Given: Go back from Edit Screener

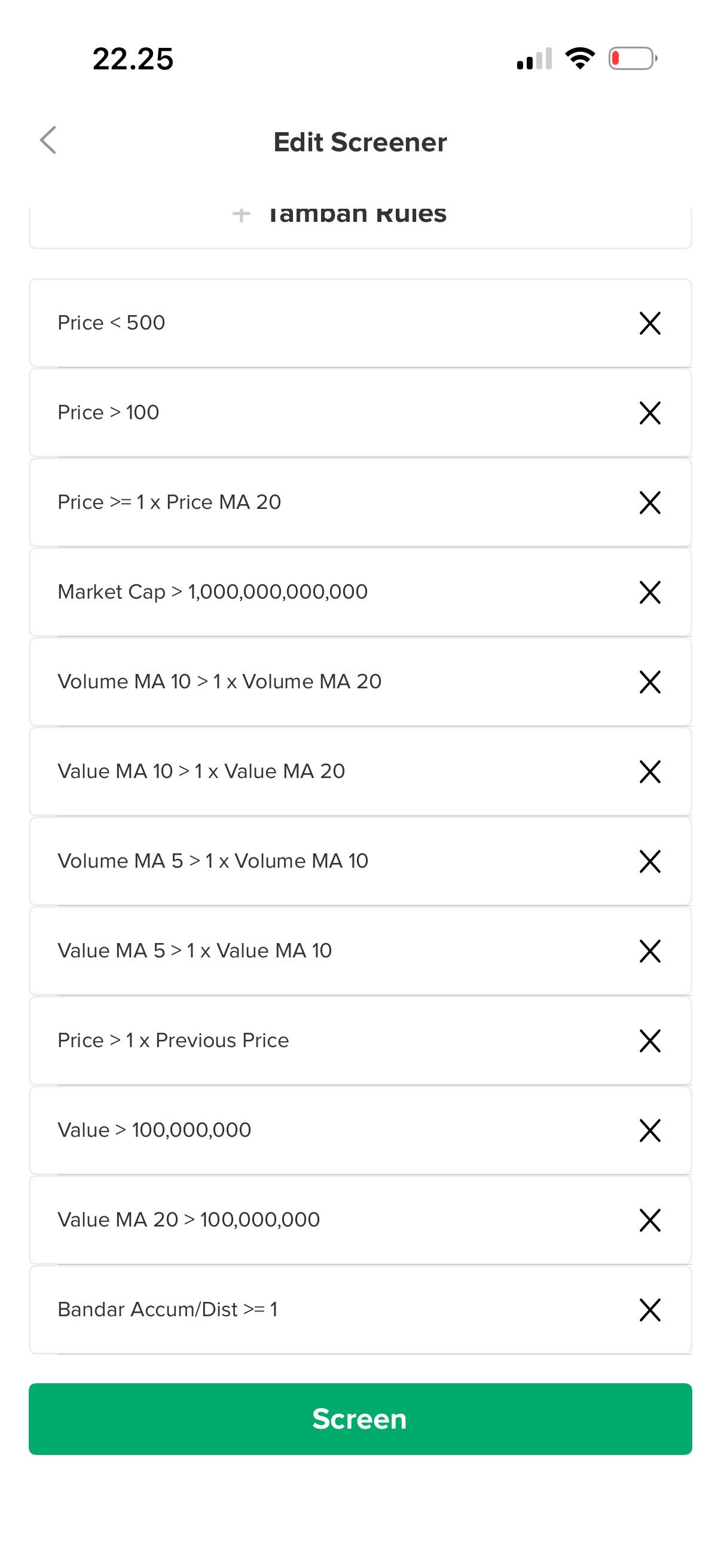Looking at the screenshot, I should tap(48, 141).
